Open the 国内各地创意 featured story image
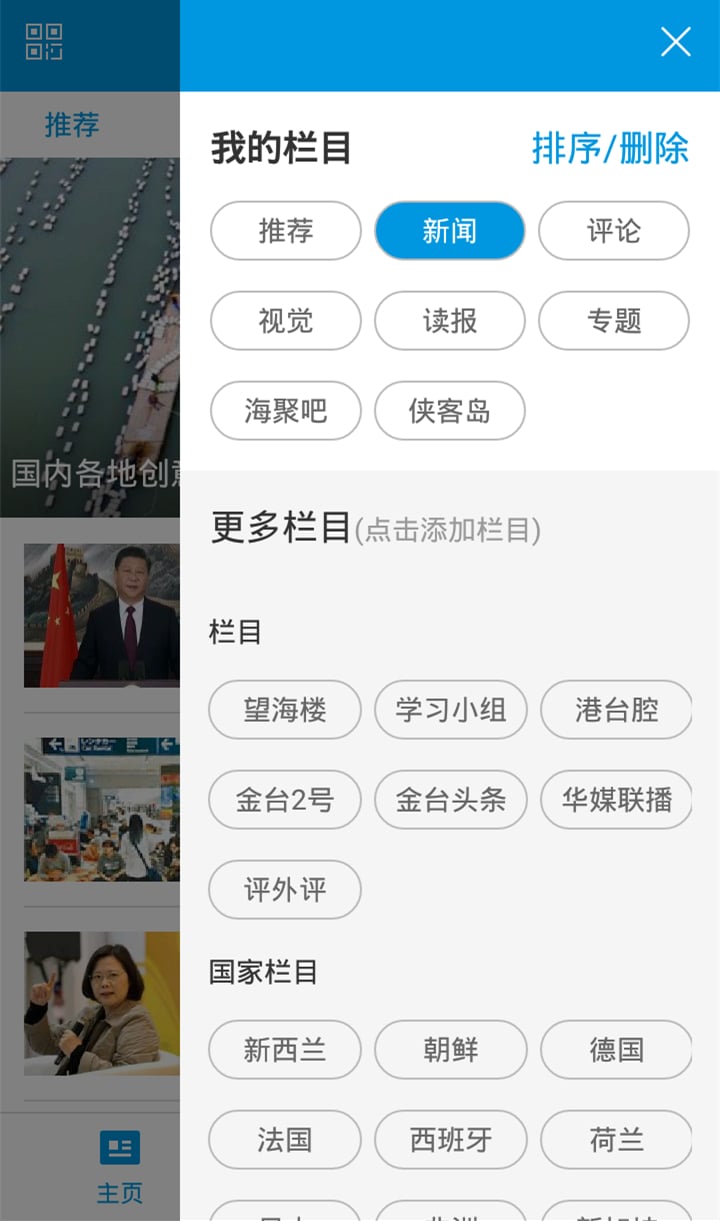This screenshot has width=720, height=1221. point(88,320)
